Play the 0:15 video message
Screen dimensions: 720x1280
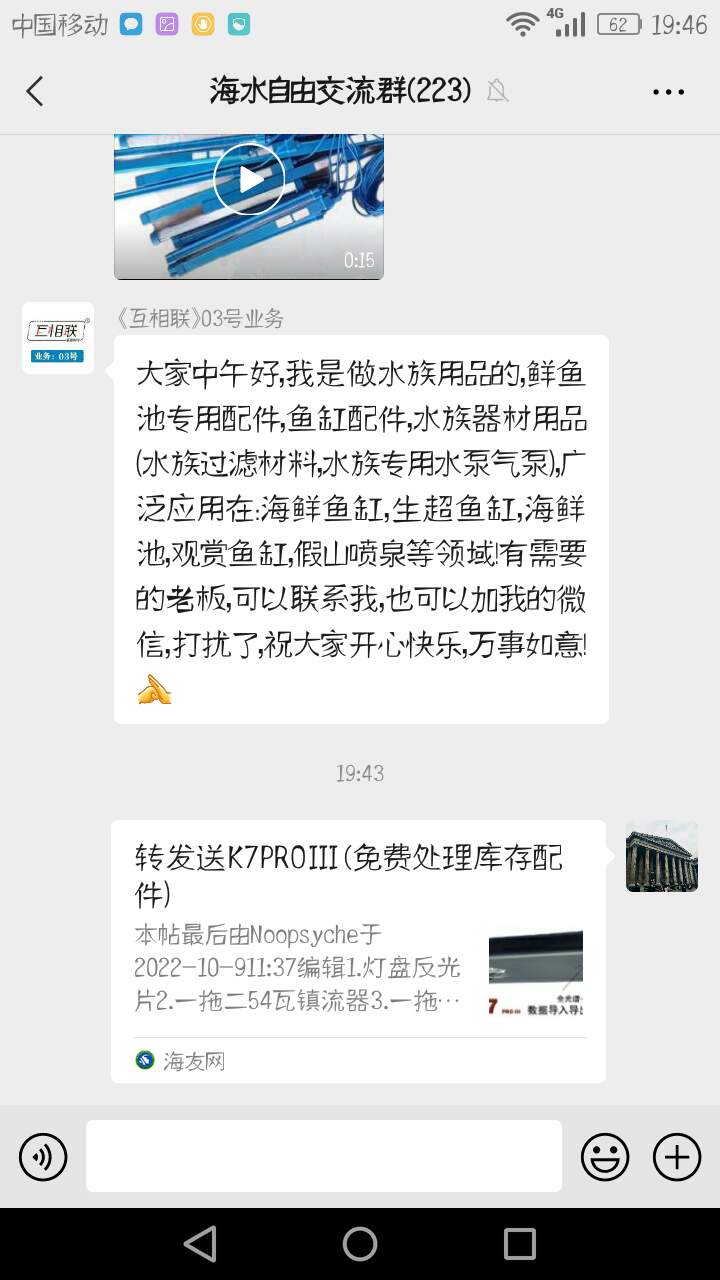point(249,181)
